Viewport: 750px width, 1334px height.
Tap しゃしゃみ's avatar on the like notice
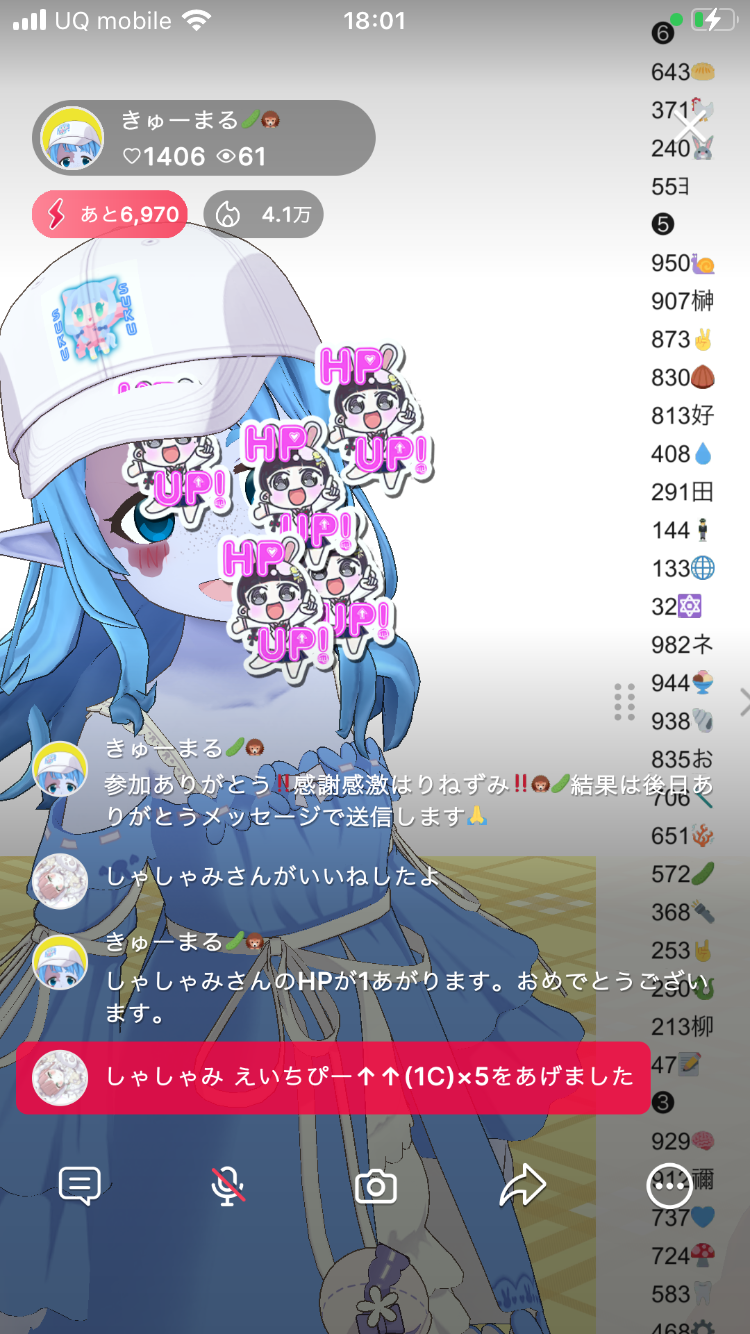coord(60,880)
